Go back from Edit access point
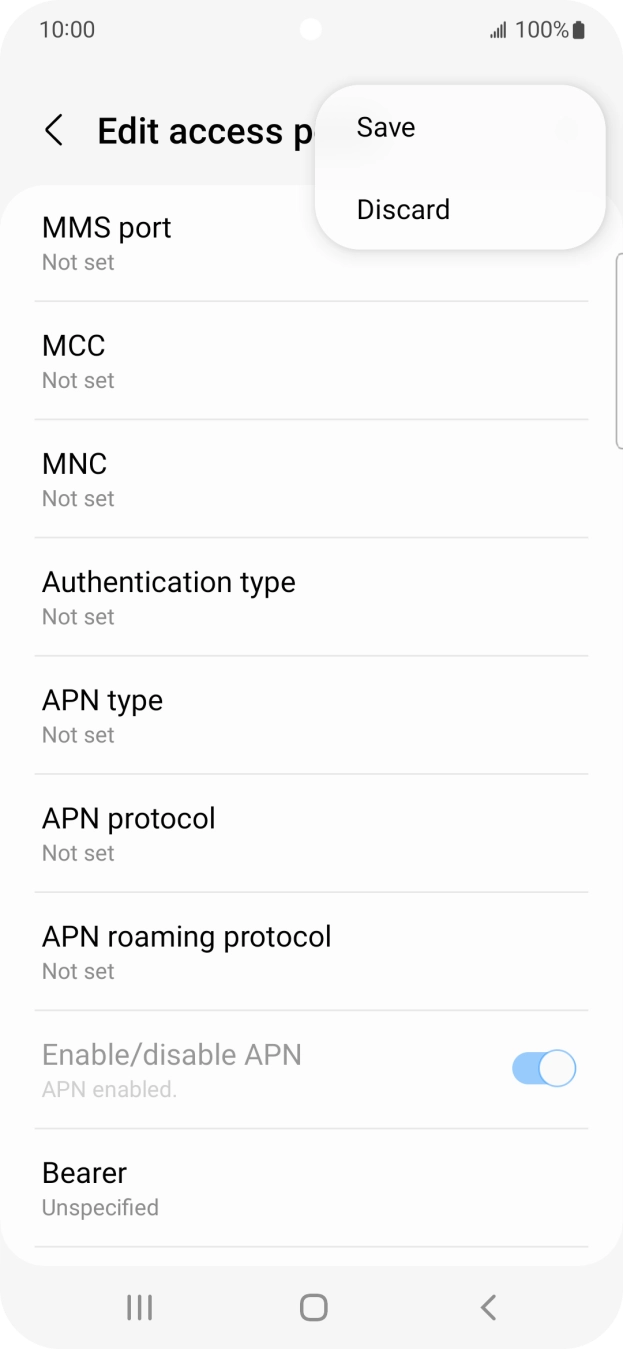 coord(54,131)
